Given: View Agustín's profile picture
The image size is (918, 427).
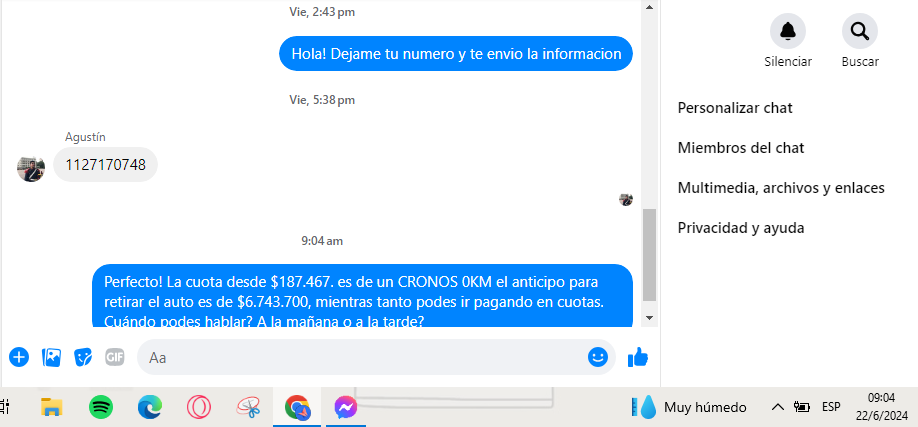Looking at the screenshot, I should [31, 167].
